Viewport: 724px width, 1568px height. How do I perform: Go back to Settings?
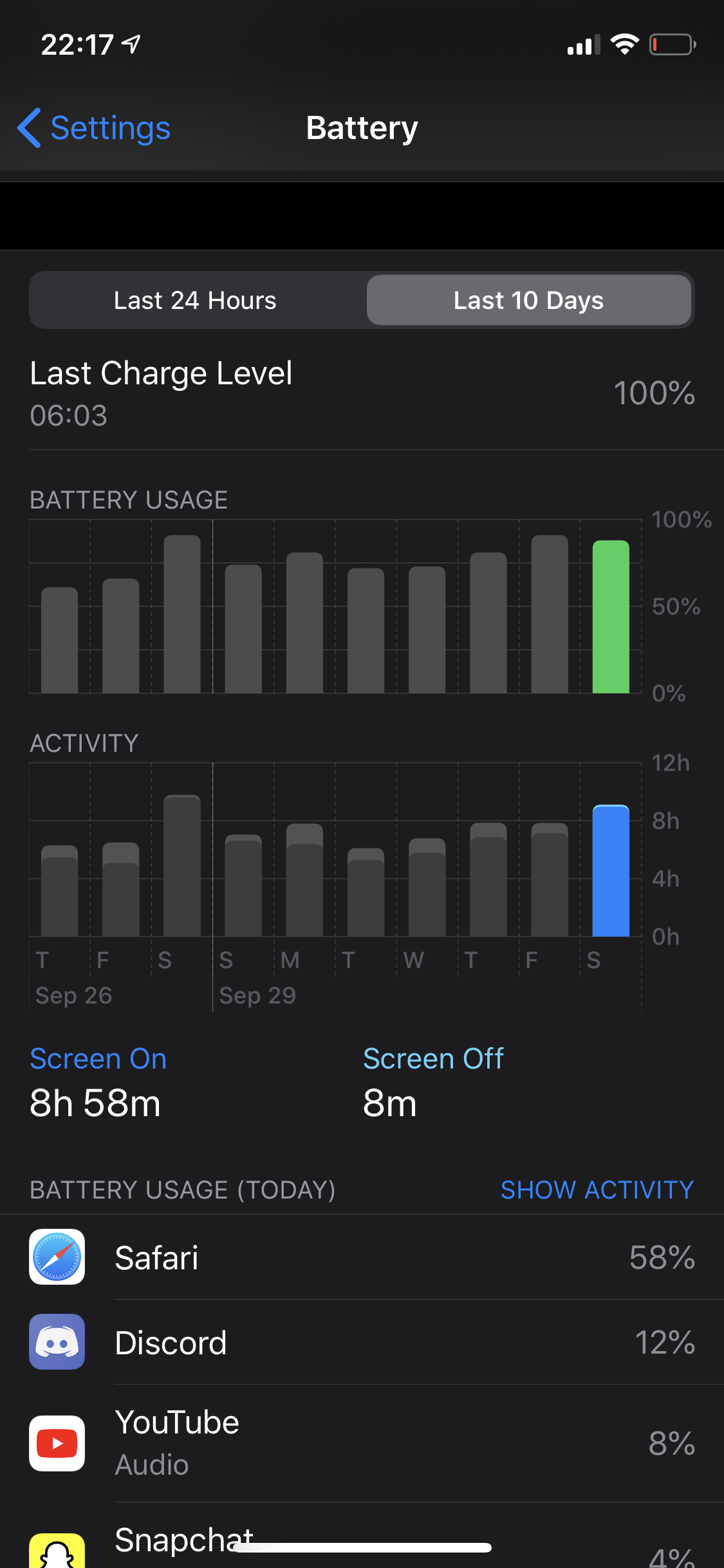[x=94, y=127]
